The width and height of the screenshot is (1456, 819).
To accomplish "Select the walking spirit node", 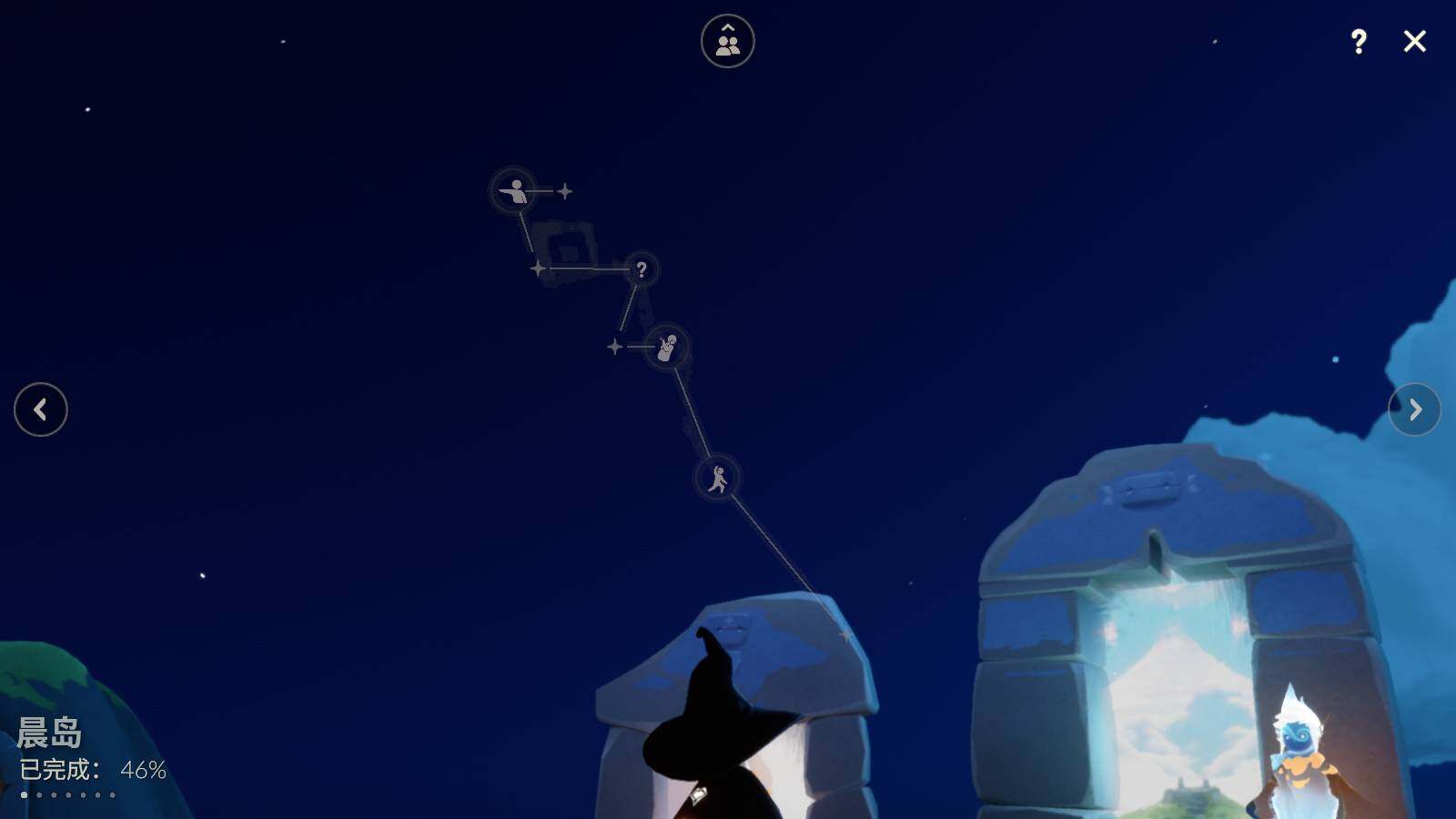I will (x=718, y=478).
